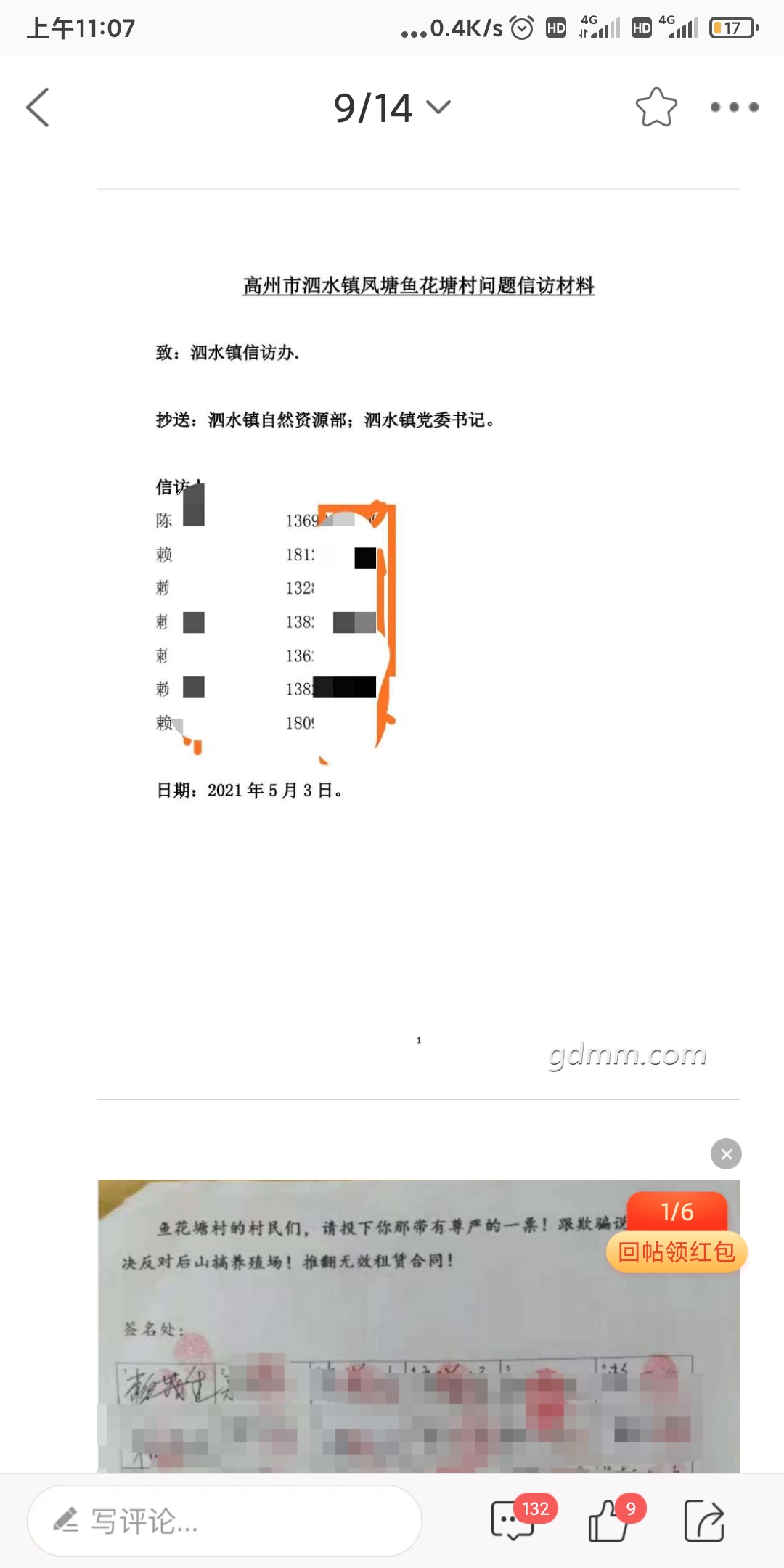Tap the 写评论 comment field
The width and height of the screenshot is (784, 1568).
[x=225, y=1520]
